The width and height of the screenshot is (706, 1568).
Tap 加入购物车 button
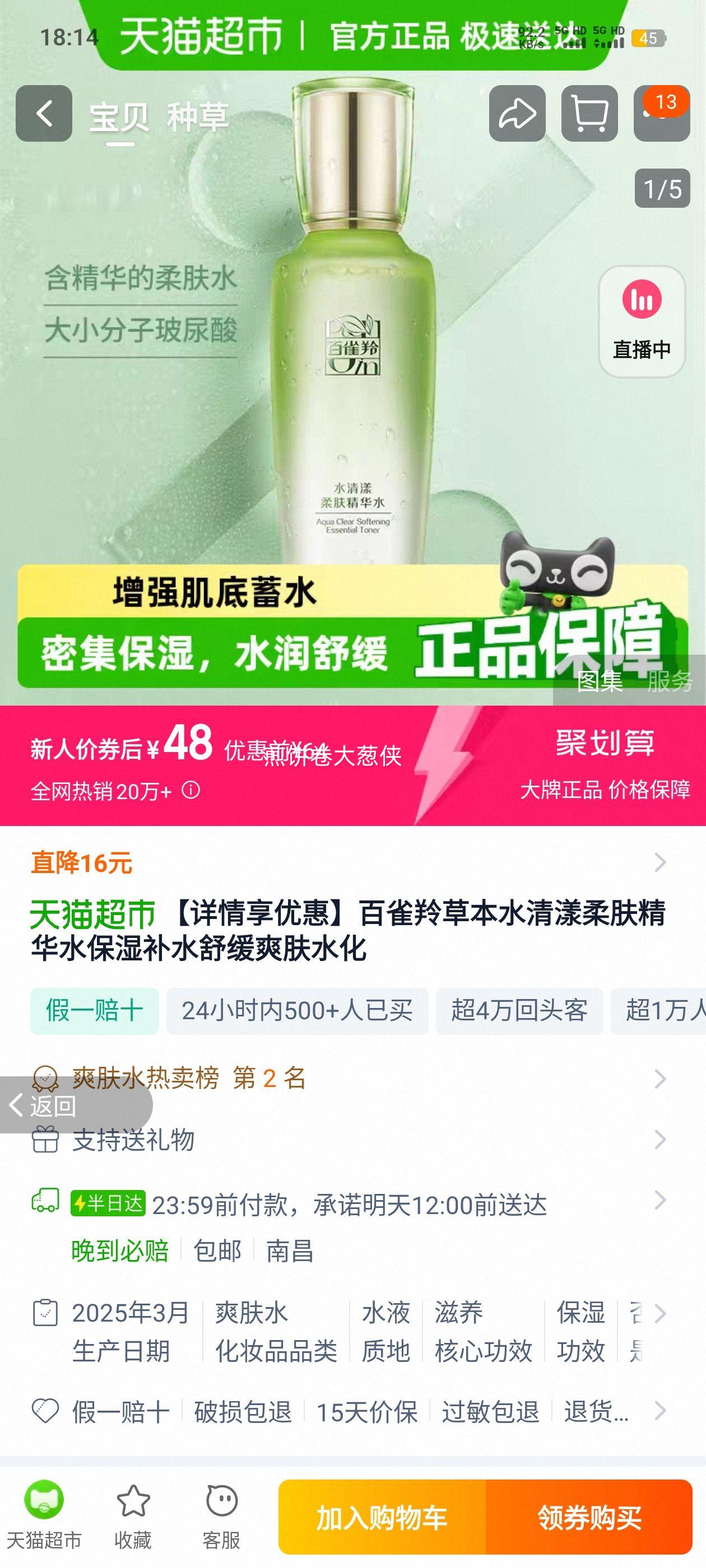(x=382, y=1518)
